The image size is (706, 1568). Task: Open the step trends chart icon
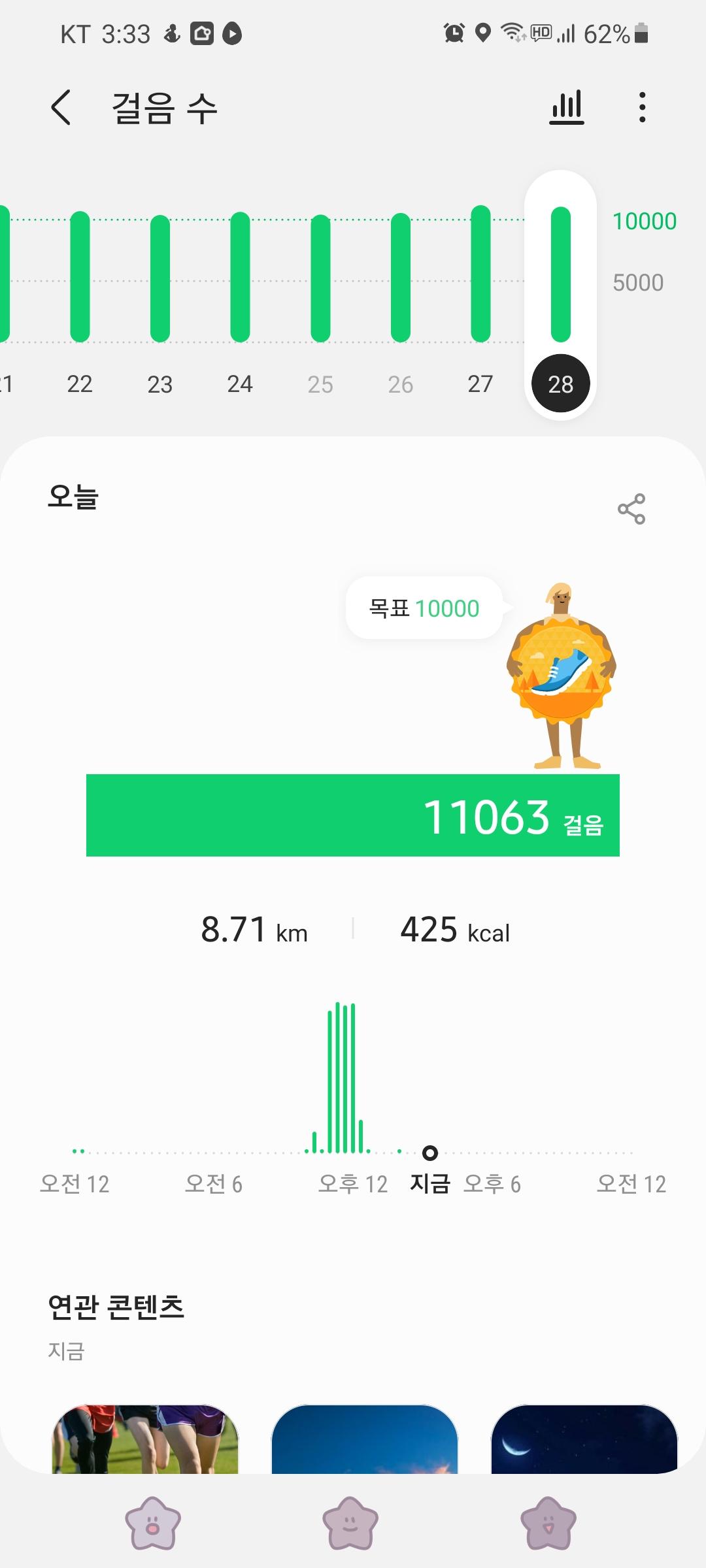[566, 108]
